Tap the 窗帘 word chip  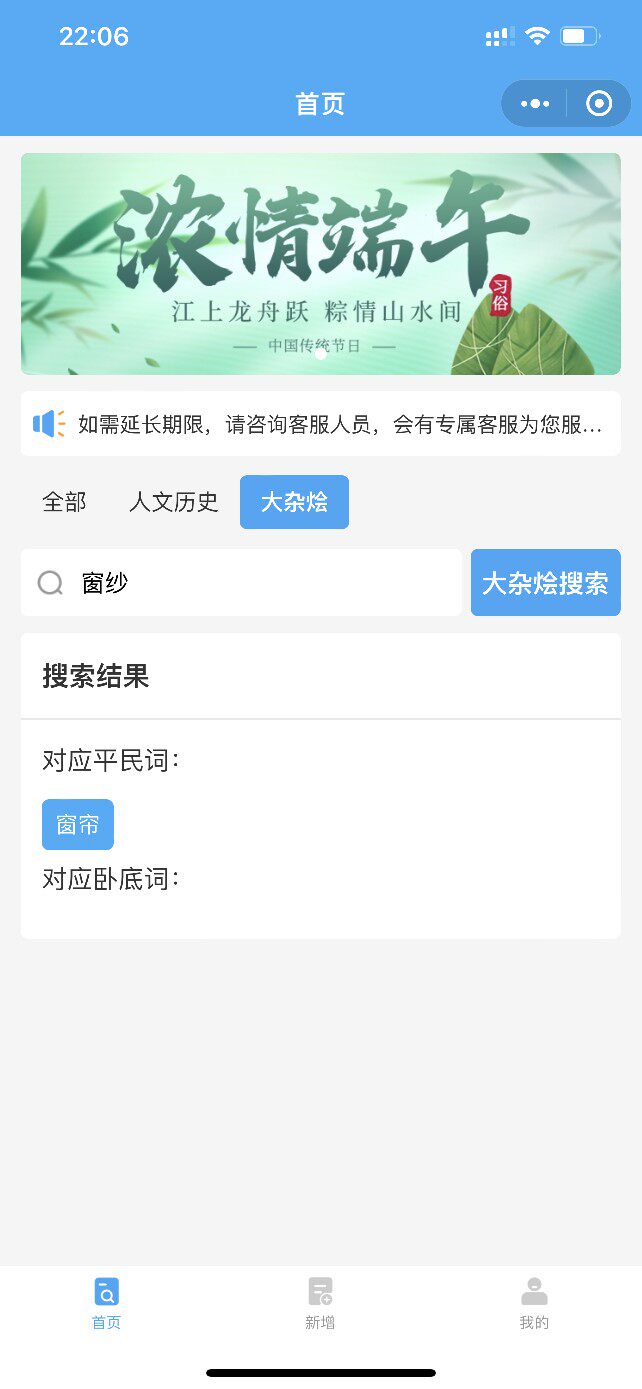coord(78,825)
